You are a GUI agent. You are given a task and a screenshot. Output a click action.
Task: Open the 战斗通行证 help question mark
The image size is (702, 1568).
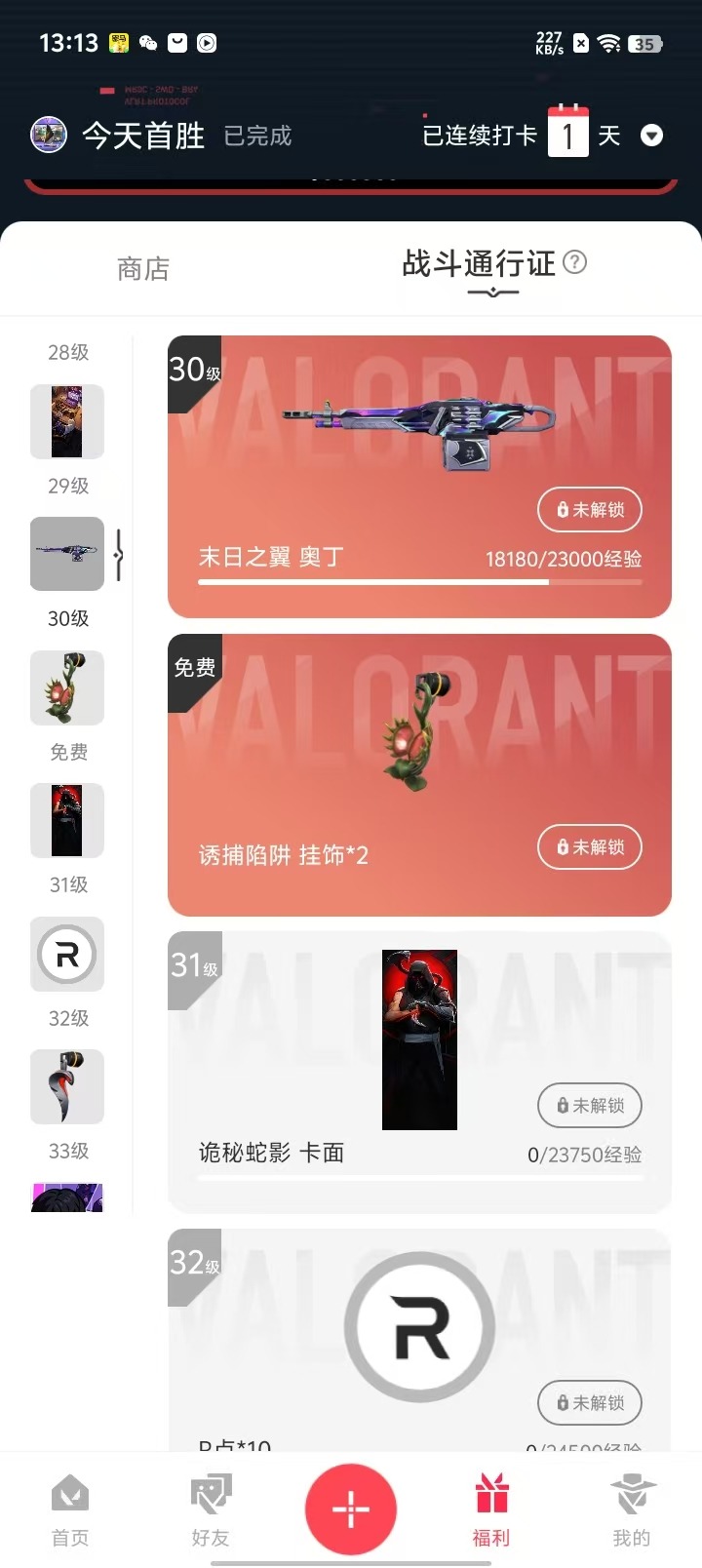(575, 261)
